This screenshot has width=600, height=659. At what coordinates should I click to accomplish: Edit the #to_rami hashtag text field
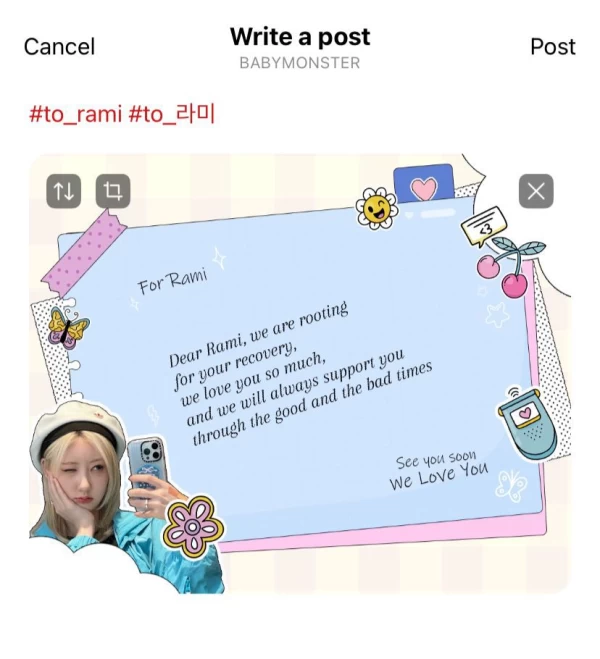click(122, 114)
